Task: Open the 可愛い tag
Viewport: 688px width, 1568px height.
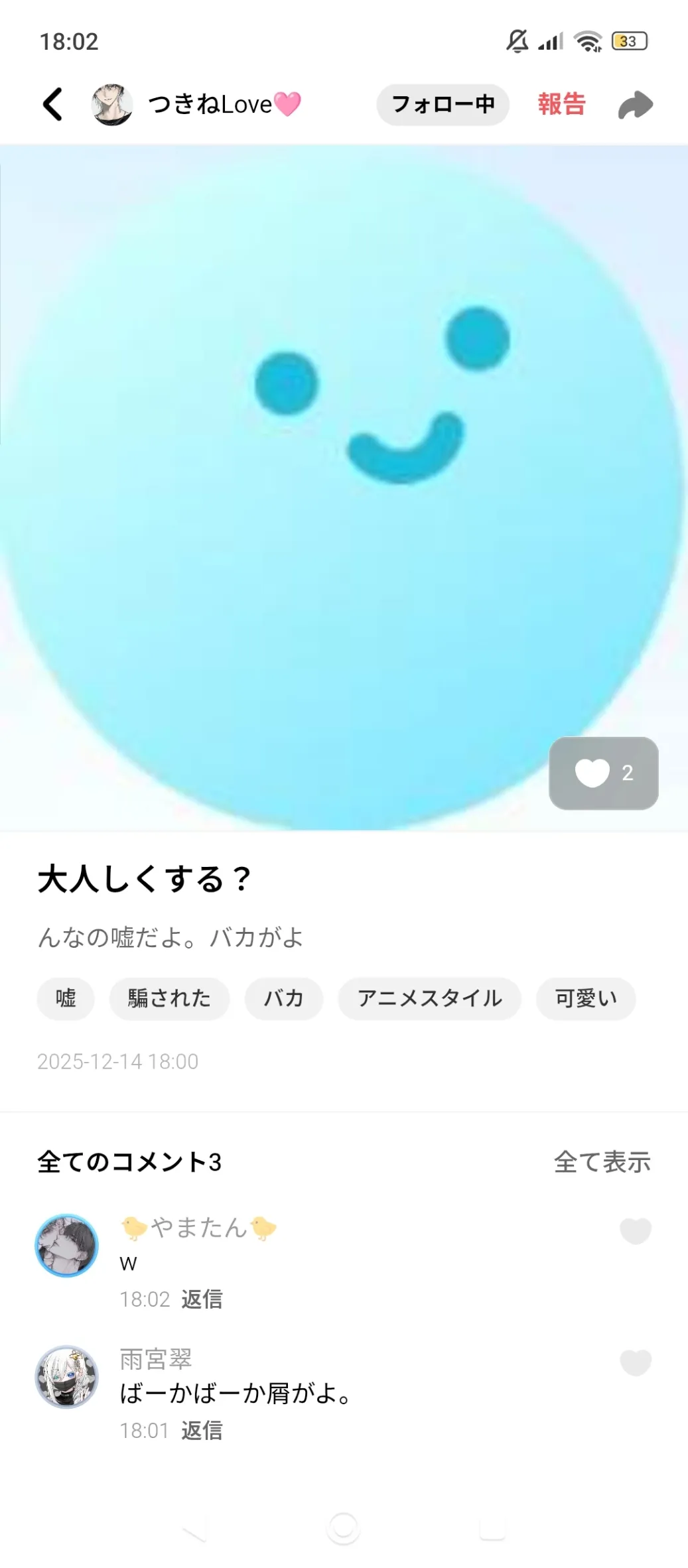Action: coord(586,998)
